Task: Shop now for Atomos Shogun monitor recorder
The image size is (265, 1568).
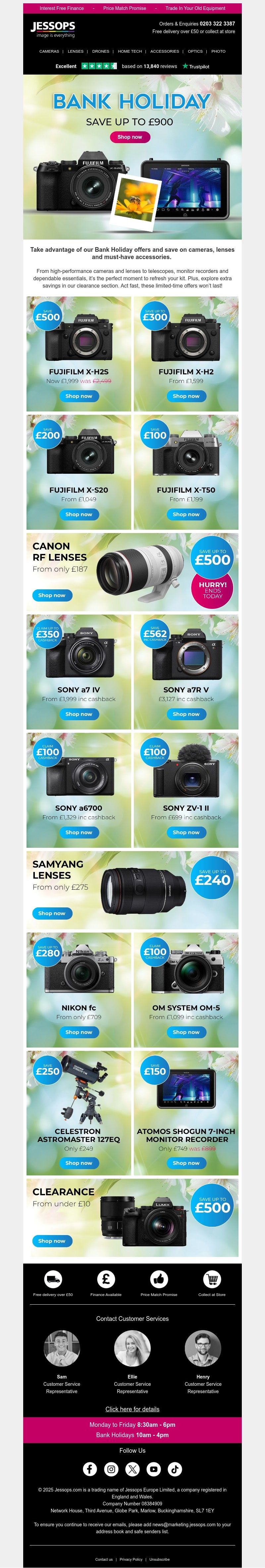Action: tap(186, 1162)
